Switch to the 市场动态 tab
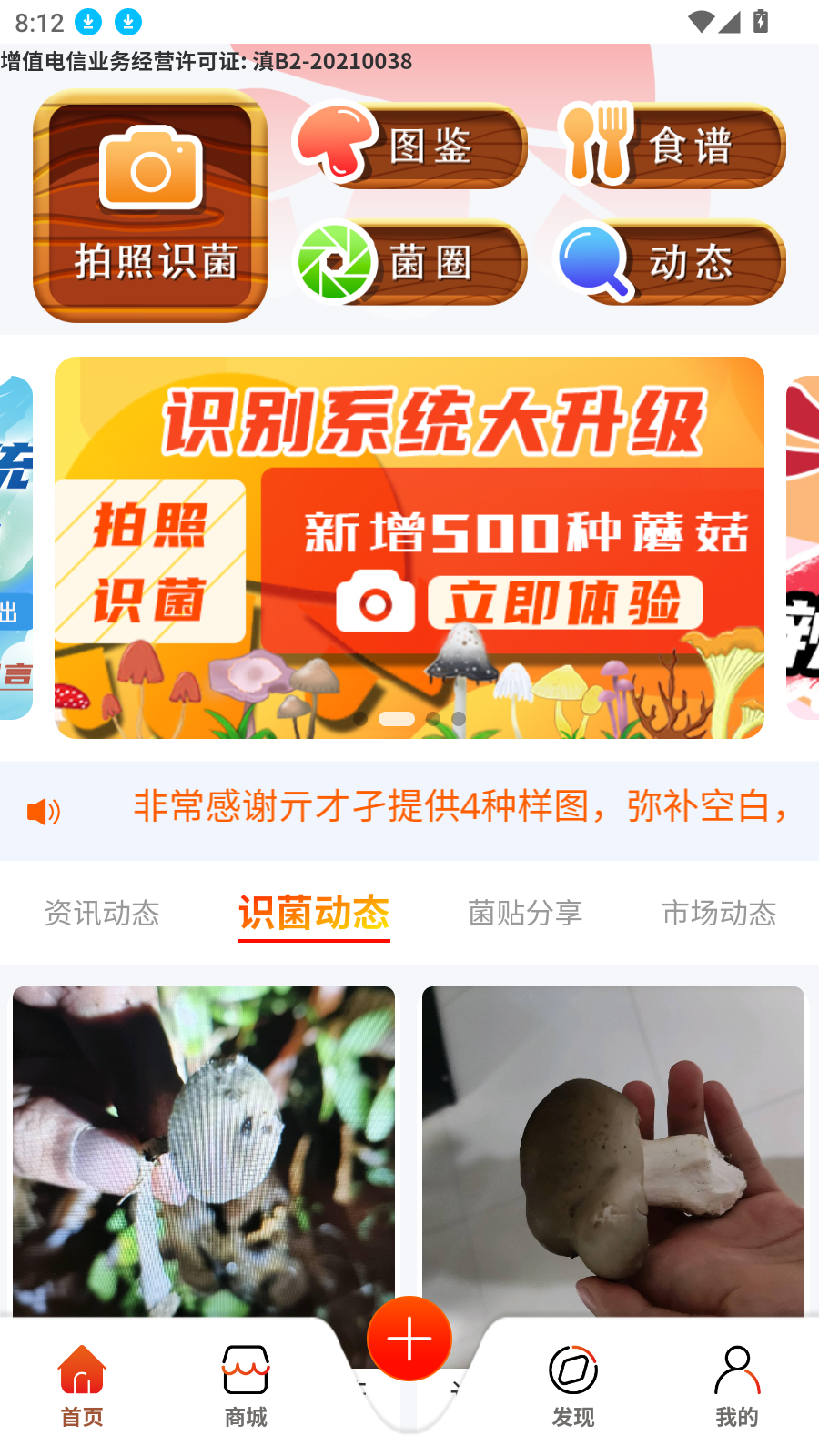Viewport: 819px width, 1456px height. click(x=719, y=913)
